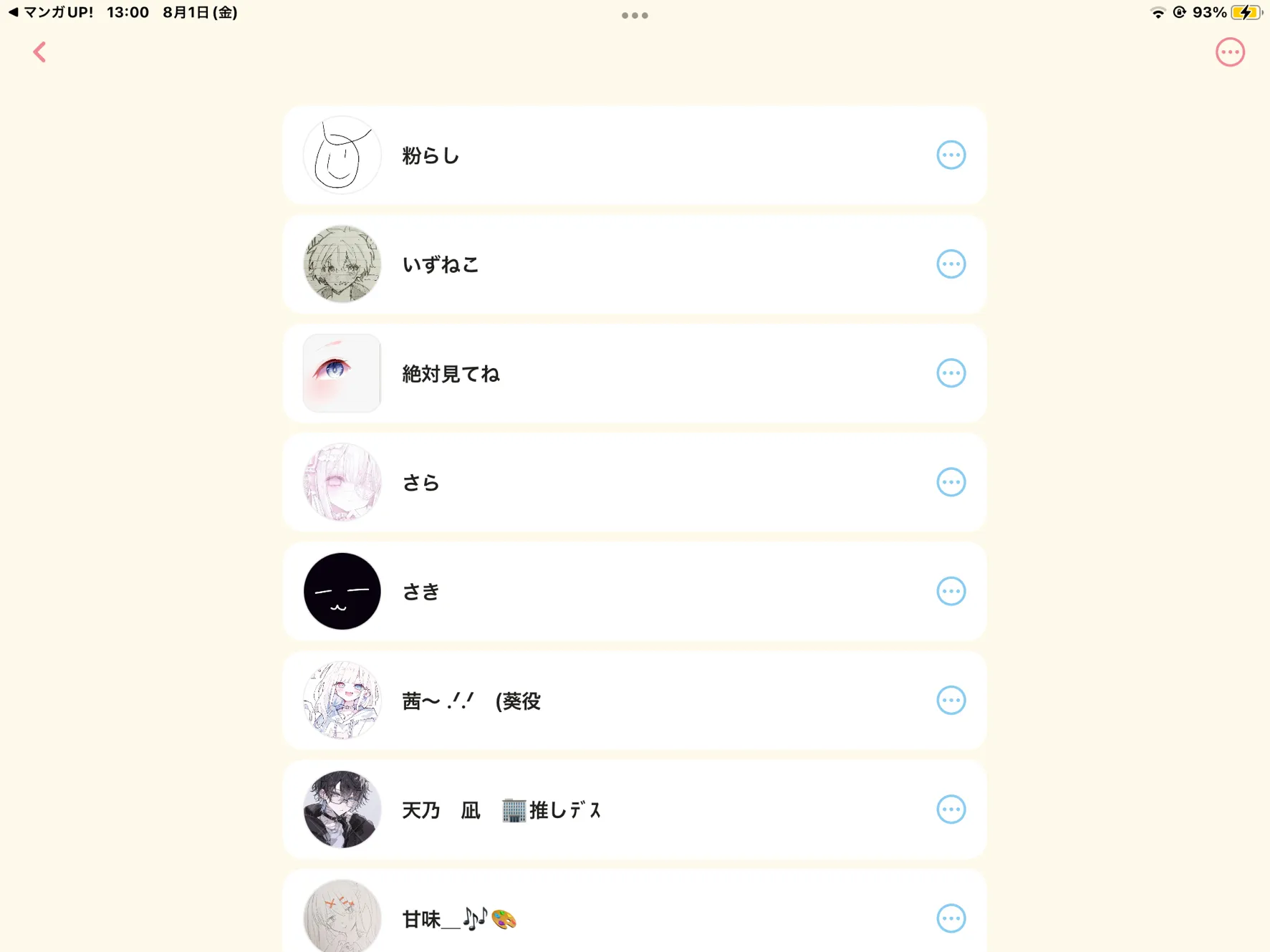The height and width of the screenshot is (952, 1270).
Task: Open the 絶対見てね user row
Action: 635,373
